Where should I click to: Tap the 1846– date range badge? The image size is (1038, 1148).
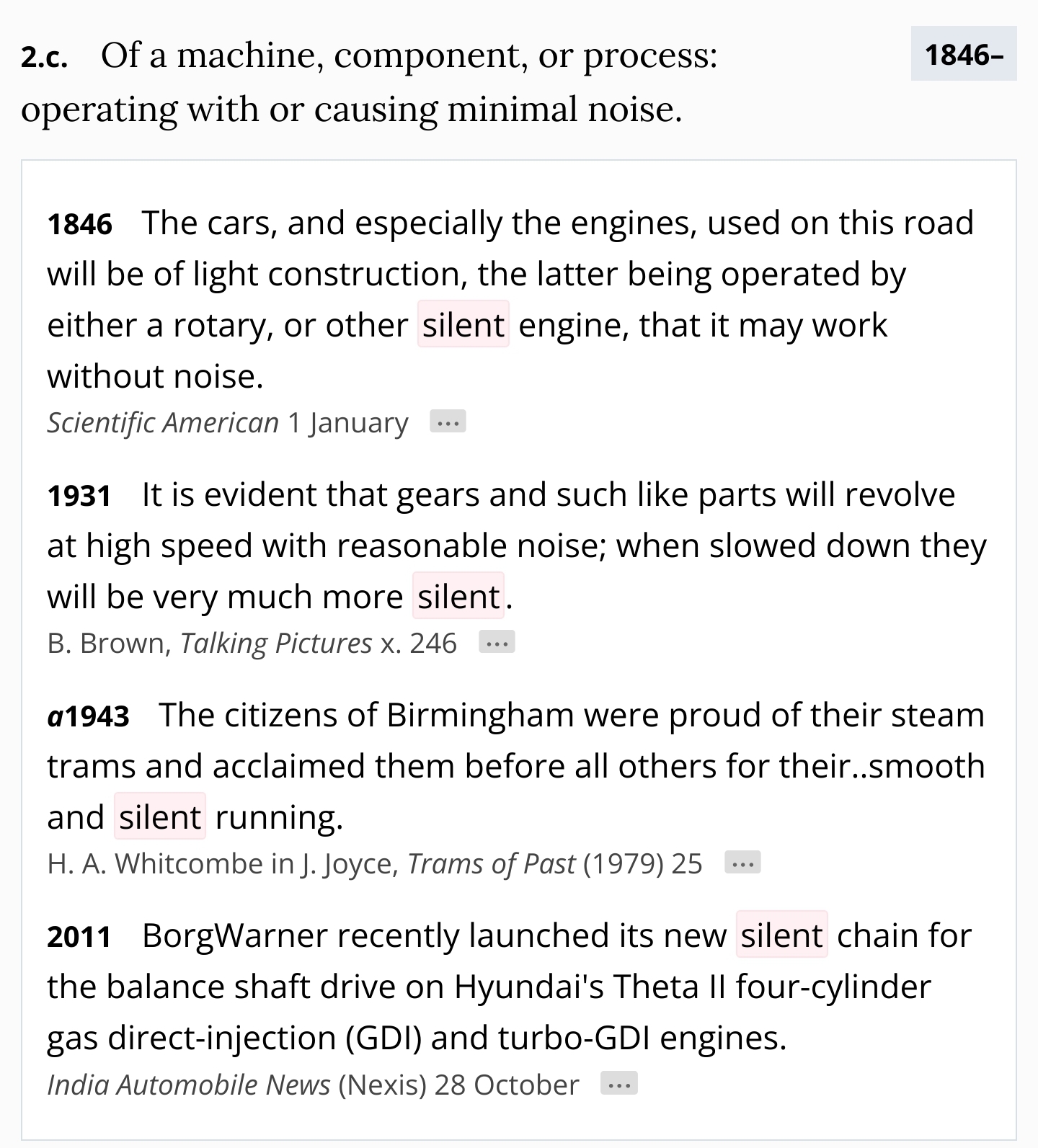pyautogui.click(x=964, y=54)
